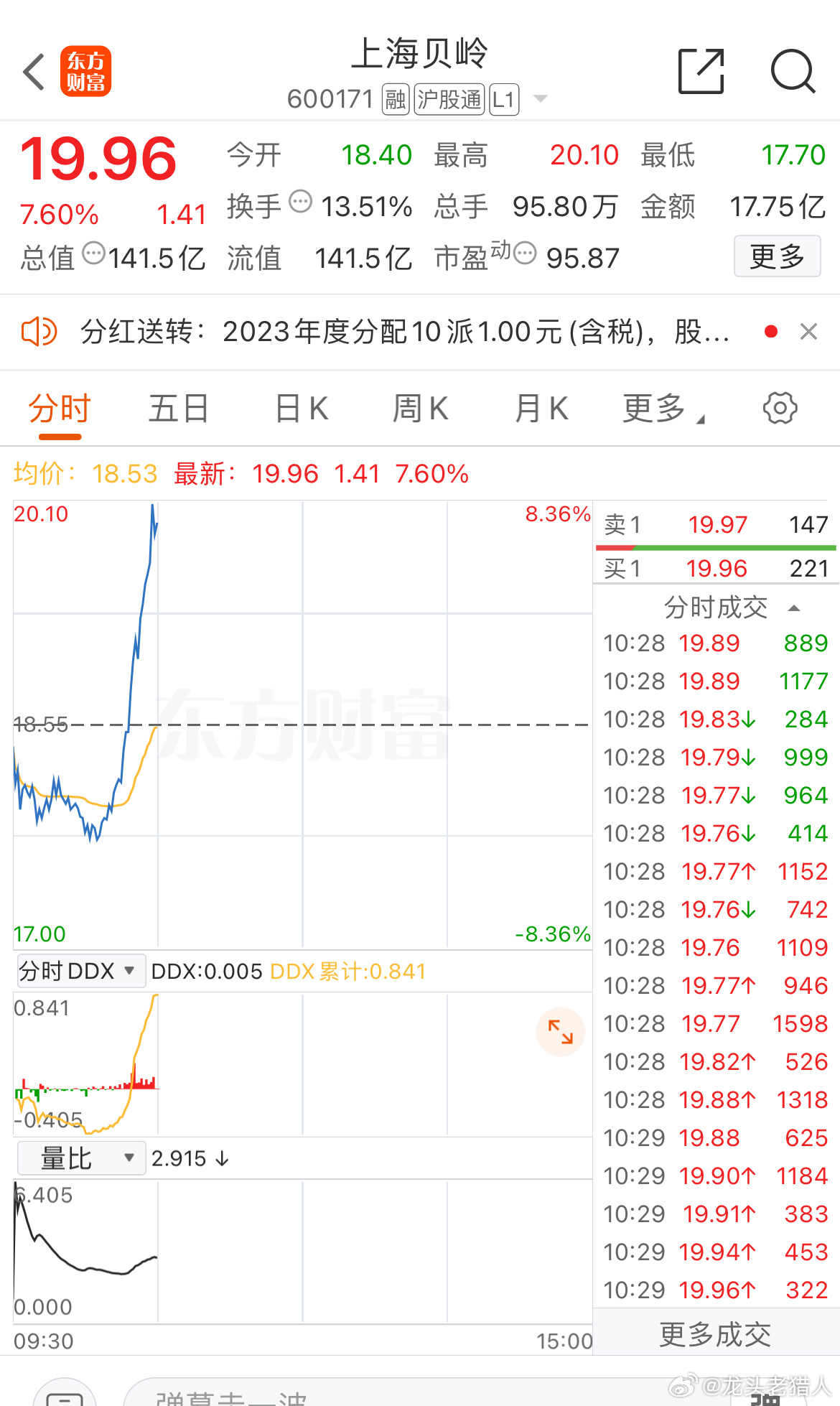Tap the share icon at top right
The width and height of the screenshot is (840, 1406).
(701, 72)
